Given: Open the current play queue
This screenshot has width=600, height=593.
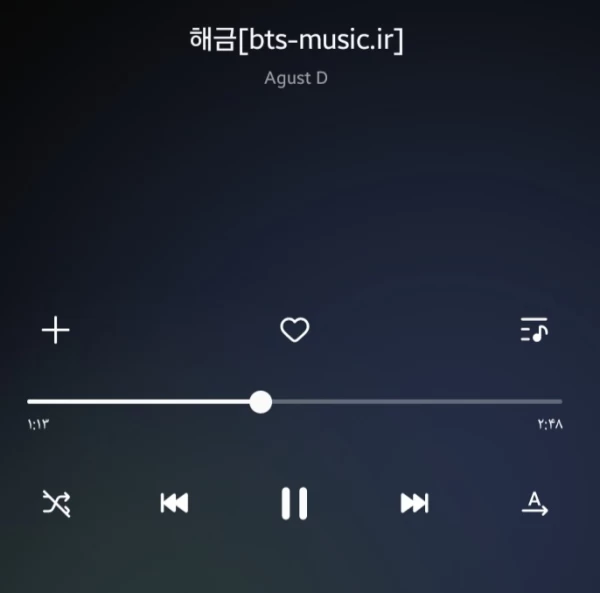Looking at the screenshot, I should click(x=535, y=330).
